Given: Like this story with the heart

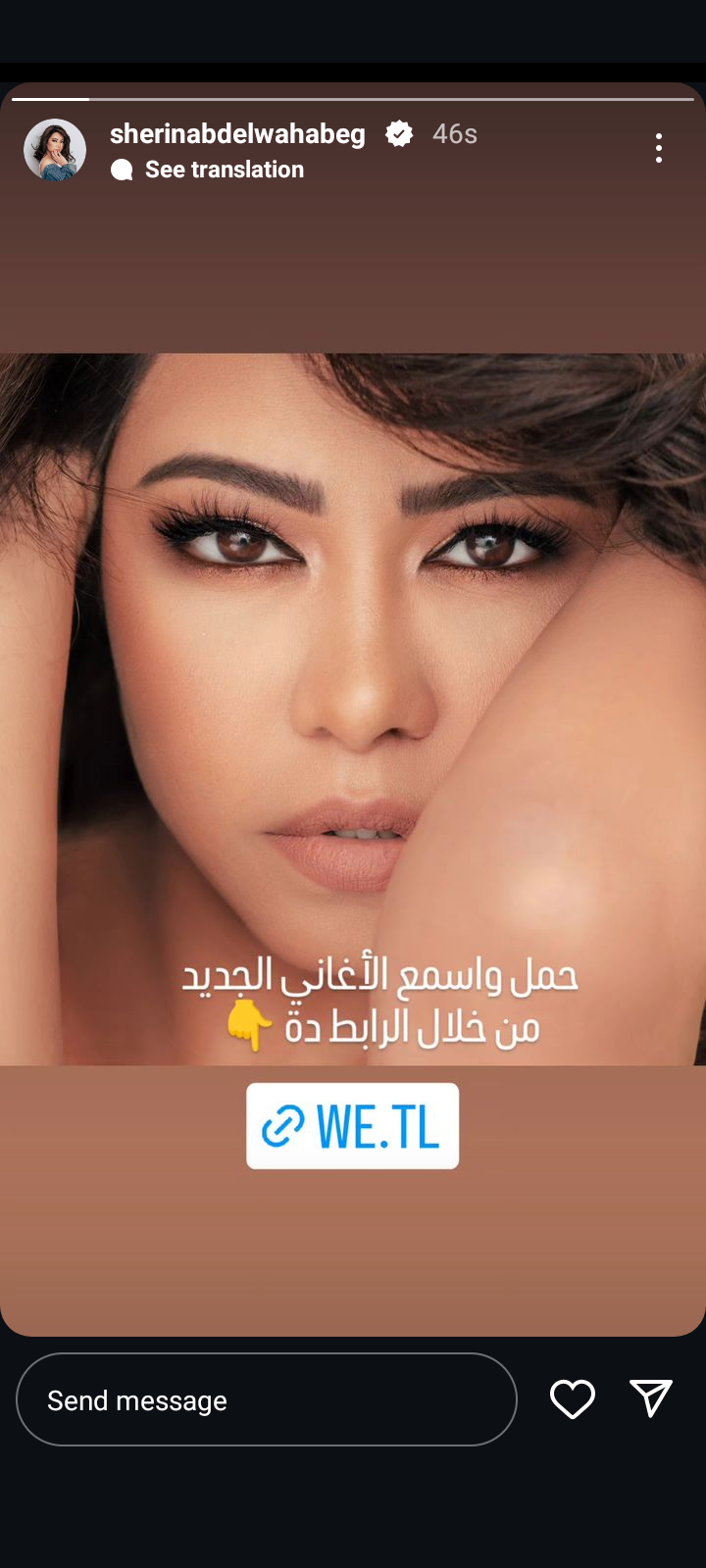Looking at the screenshot, I should coord(573,1398).
